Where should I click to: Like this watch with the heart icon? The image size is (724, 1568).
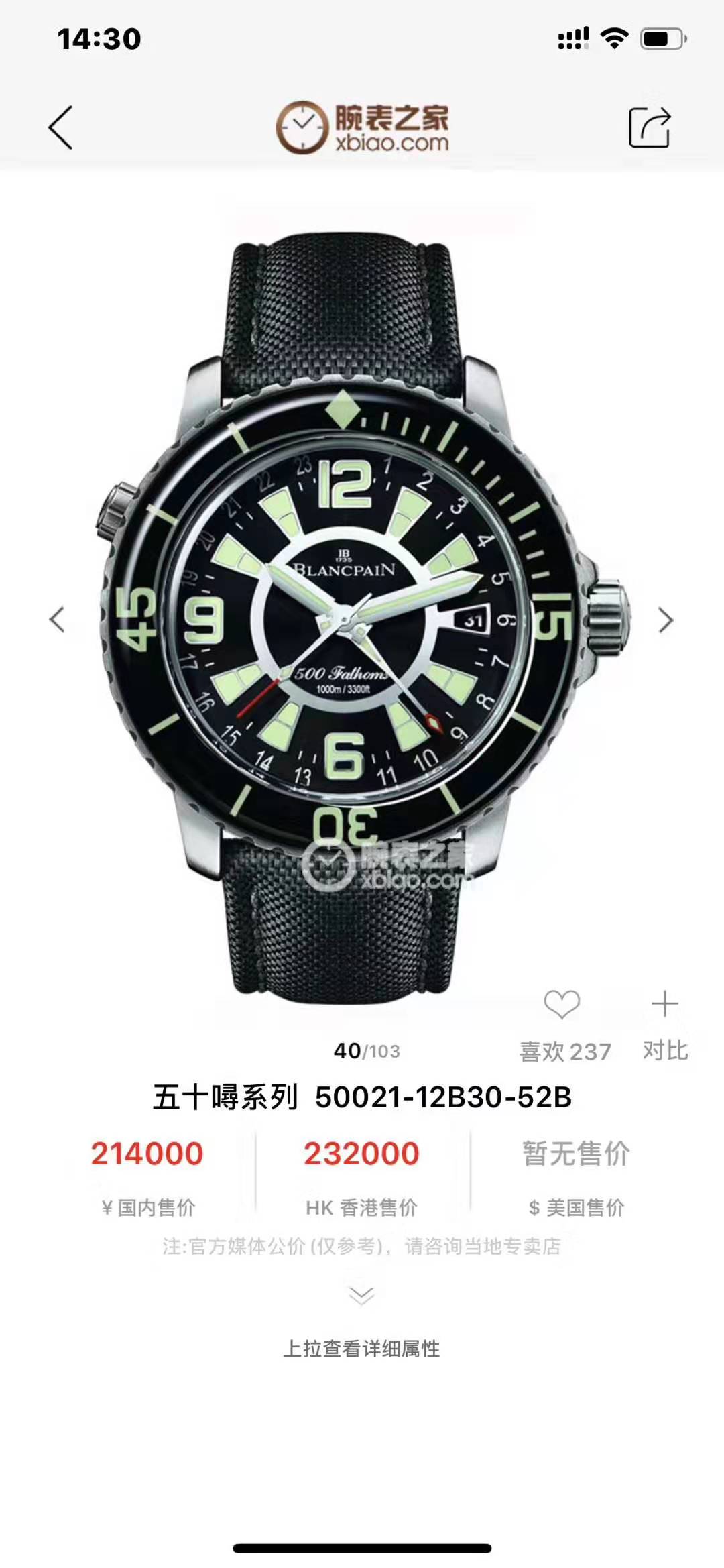(x=562, y=1005)
